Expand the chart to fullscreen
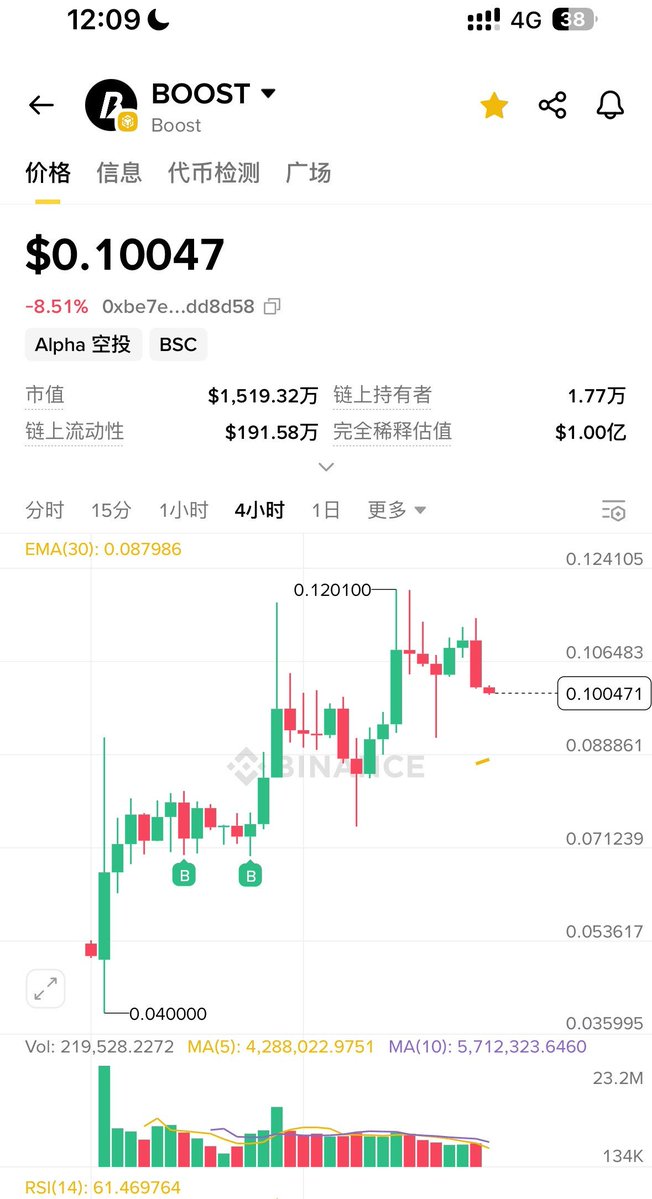Image resolution: width=652 pixels, height=1199 pixels. [45, 988]
